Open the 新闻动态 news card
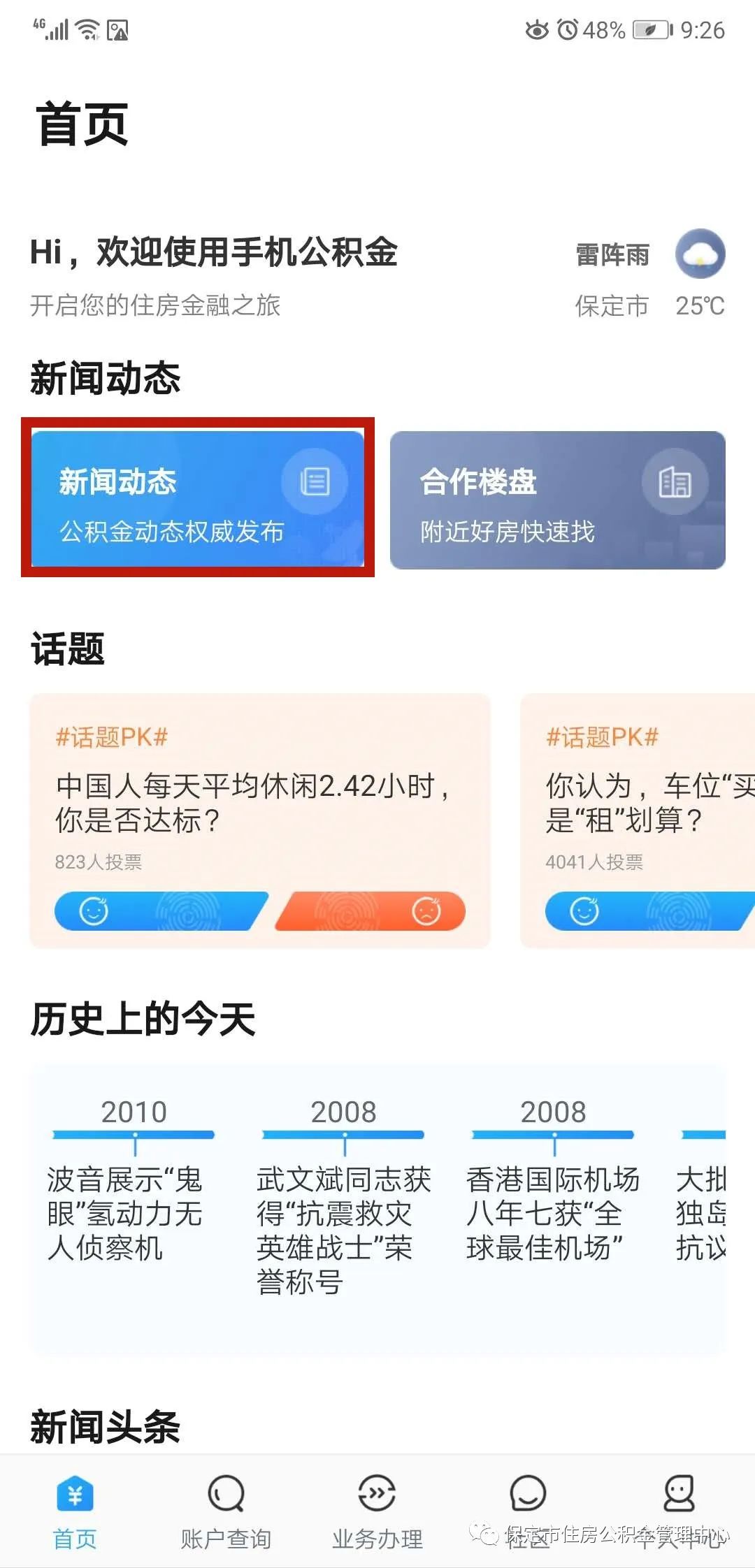This screenshot has height=1568, width=755. pyautogui.click(x=198, y=498)
